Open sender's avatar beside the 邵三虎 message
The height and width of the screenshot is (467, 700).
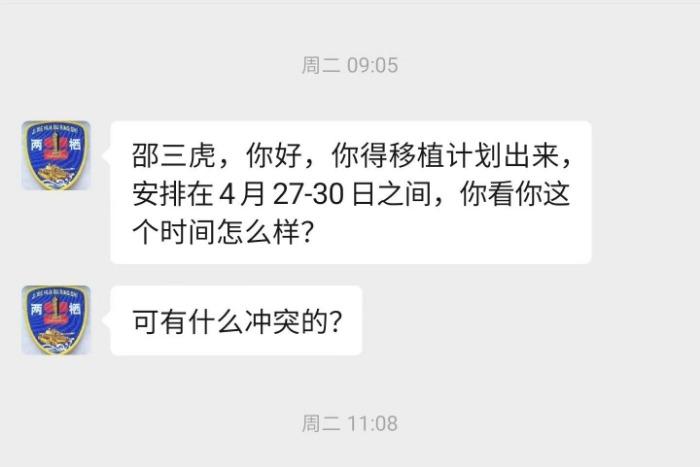point(56,156)
